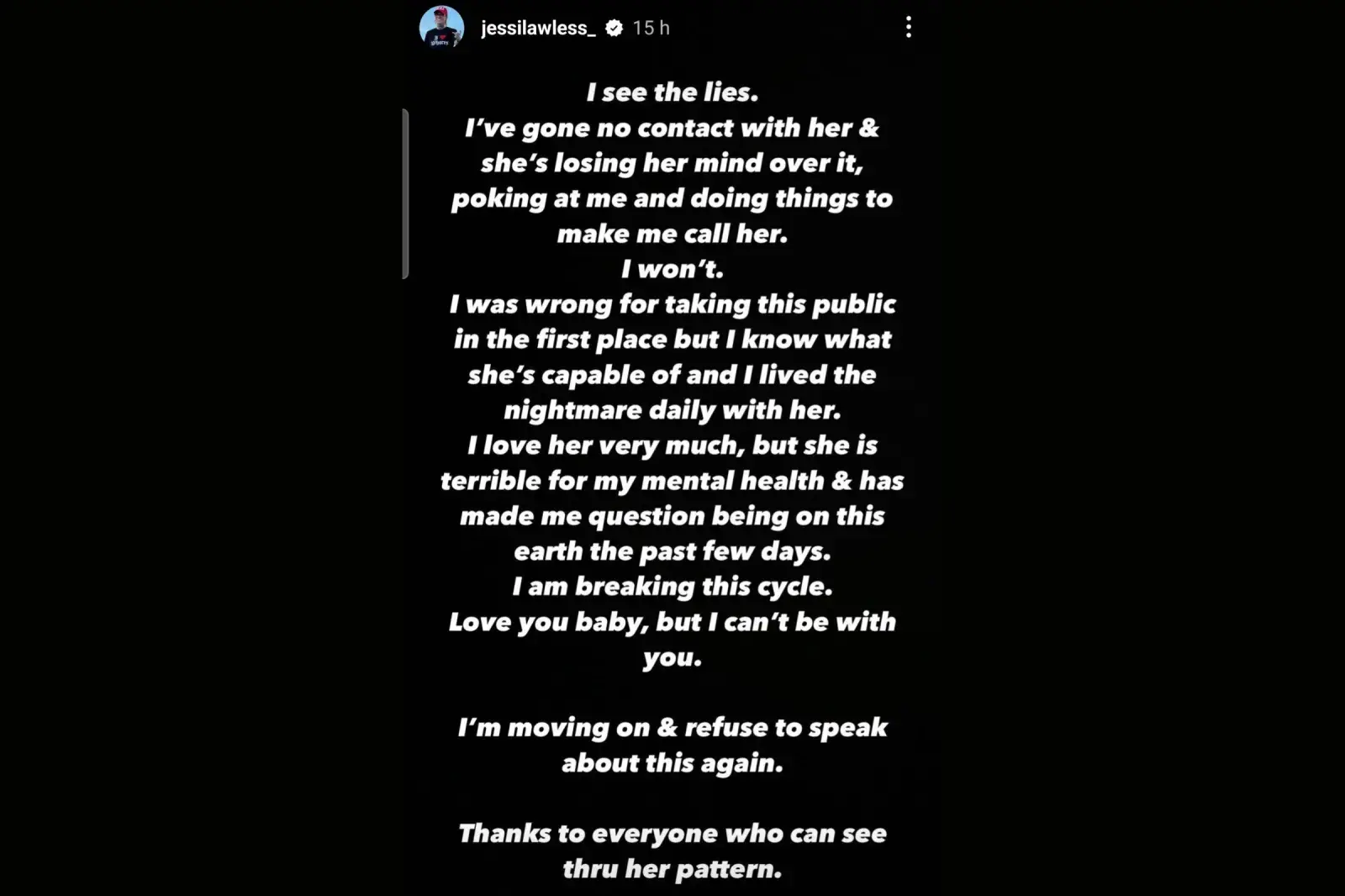Open the three-dot overflow menu
The width and height of the screenshot is (1345, 896).
pos(908,28)
